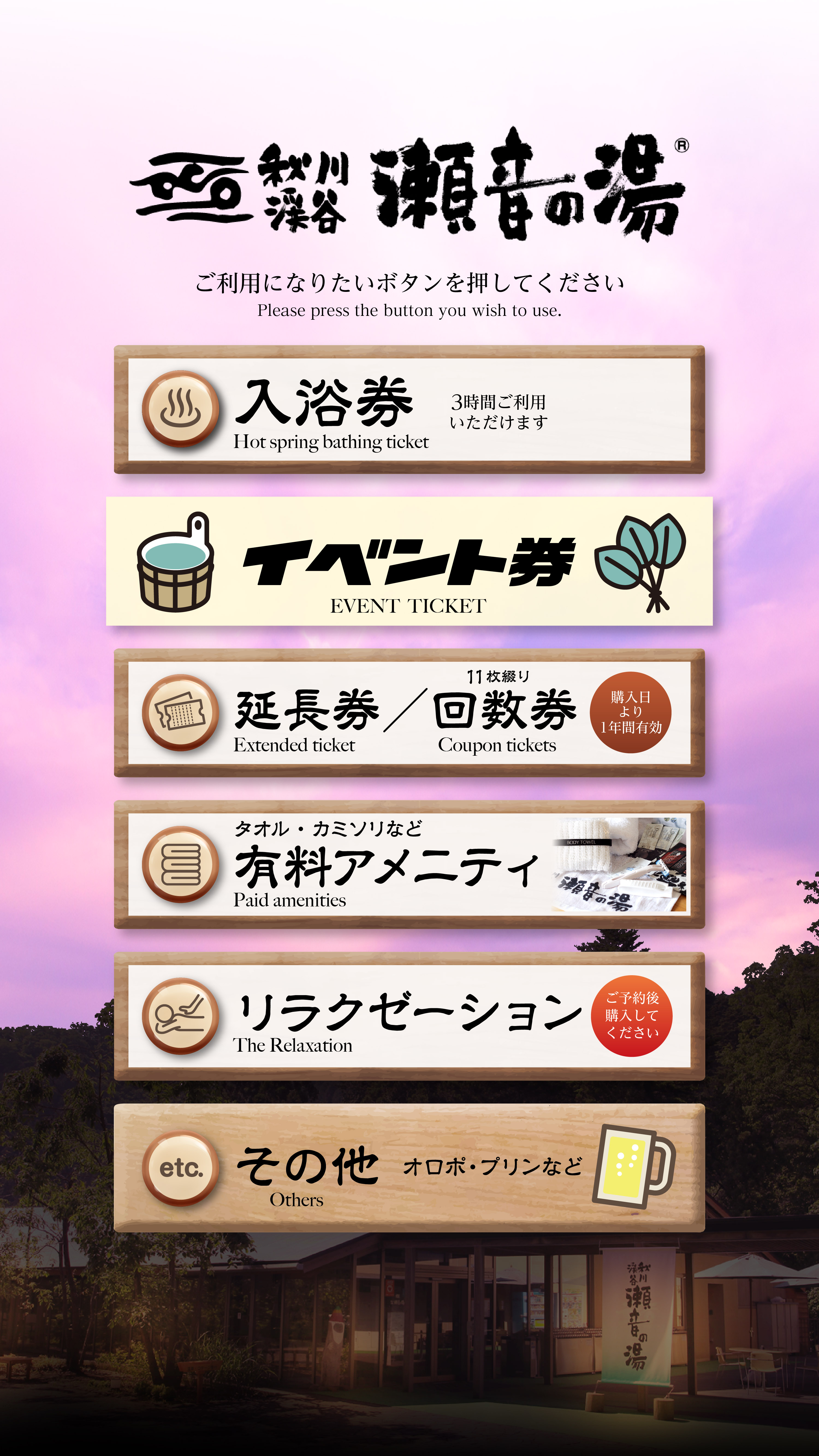This screenshot has height=1456, width=819.
Task: Select the リラクゼーション relaxation button
Action: tap(409, 1016)
